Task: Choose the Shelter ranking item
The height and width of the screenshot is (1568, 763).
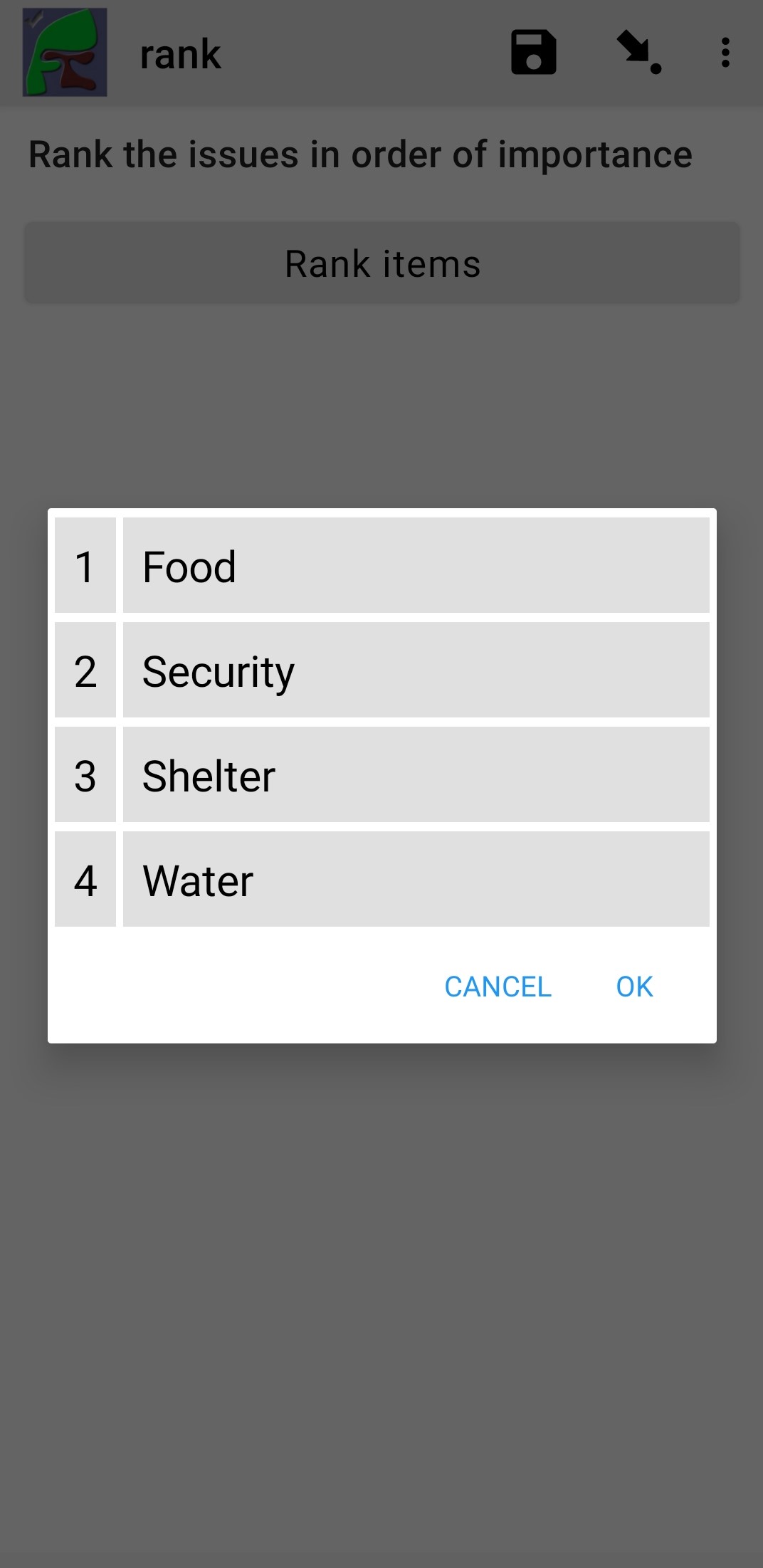Action: [x=416, y=775]
